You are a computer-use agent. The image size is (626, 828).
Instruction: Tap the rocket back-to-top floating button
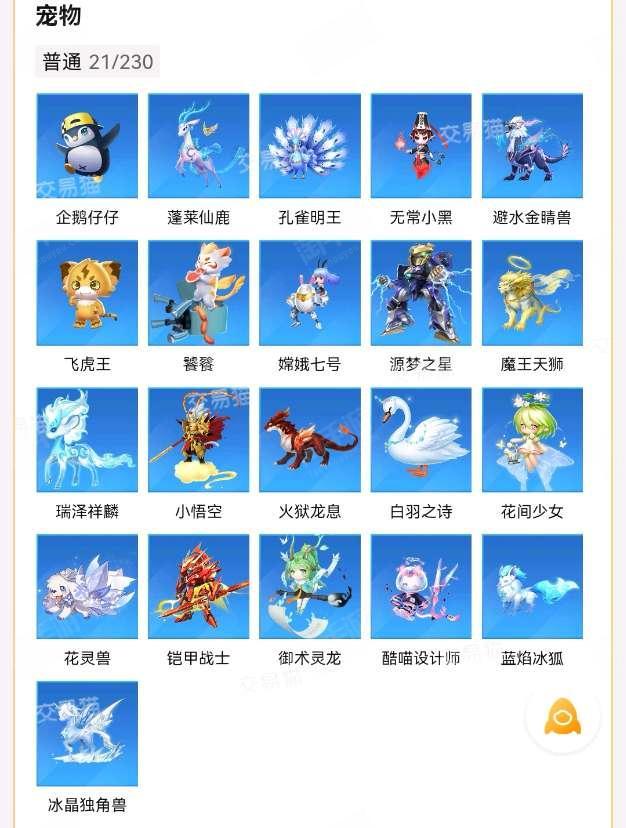(x=563, y=717)
